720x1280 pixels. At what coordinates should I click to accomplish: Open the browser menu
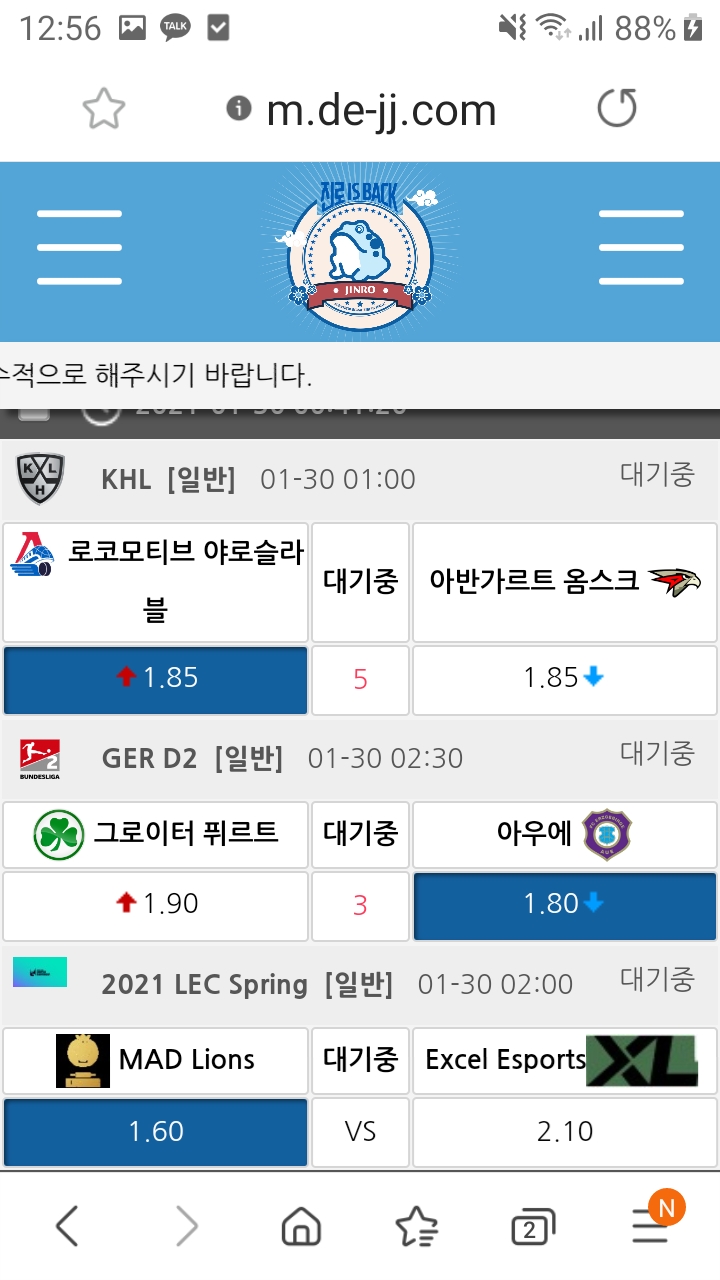pos(651,1225)
